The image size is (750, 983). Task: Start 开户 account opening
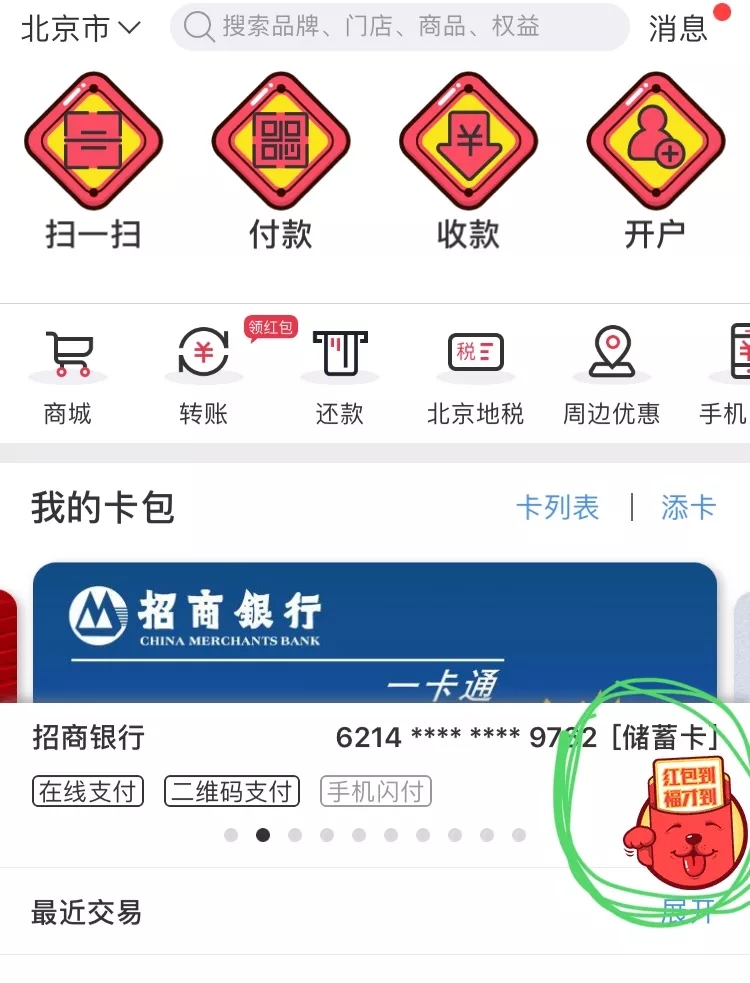(x=655, y=160)
